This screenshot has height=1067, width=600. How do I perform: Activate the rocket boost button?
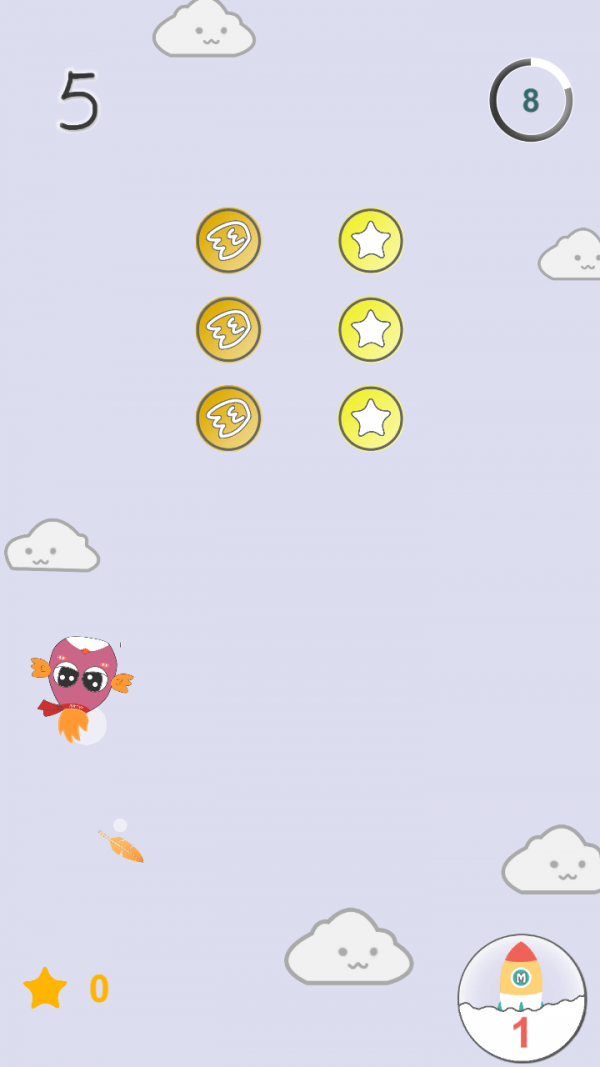[521, 997]
